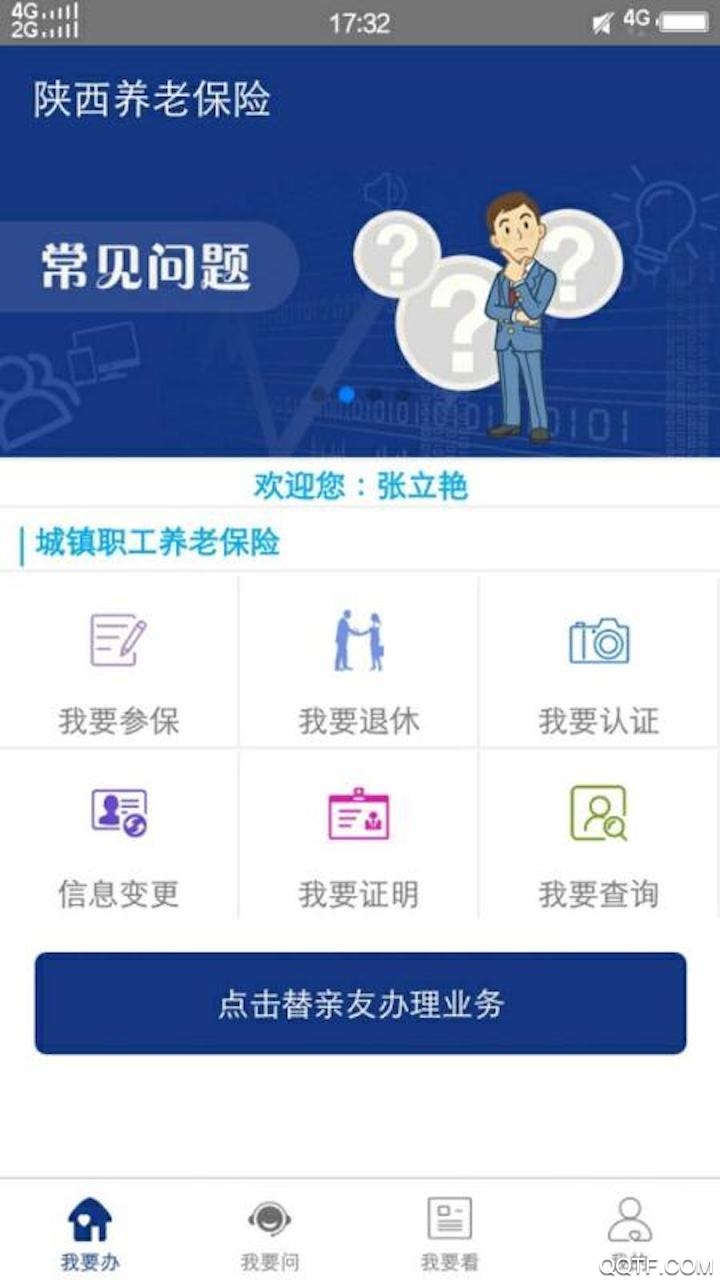This screenshot has width=720, height=1280.
Task: Open 信息变更 to update information
Action: tap(119, 835)
